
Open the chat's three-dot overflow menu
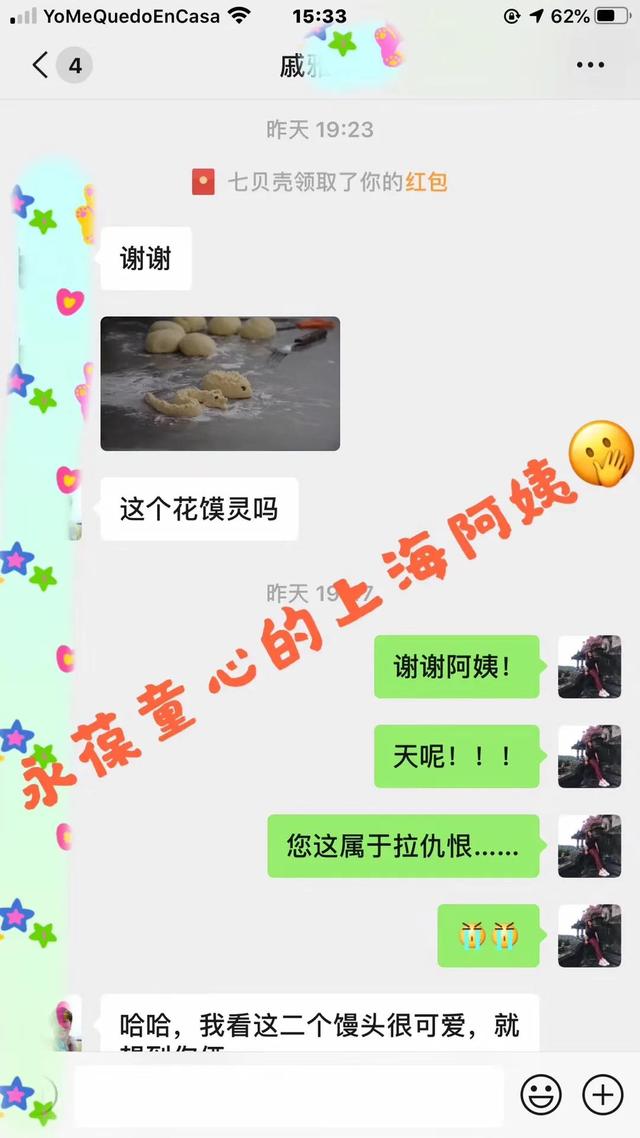[590, 66]
